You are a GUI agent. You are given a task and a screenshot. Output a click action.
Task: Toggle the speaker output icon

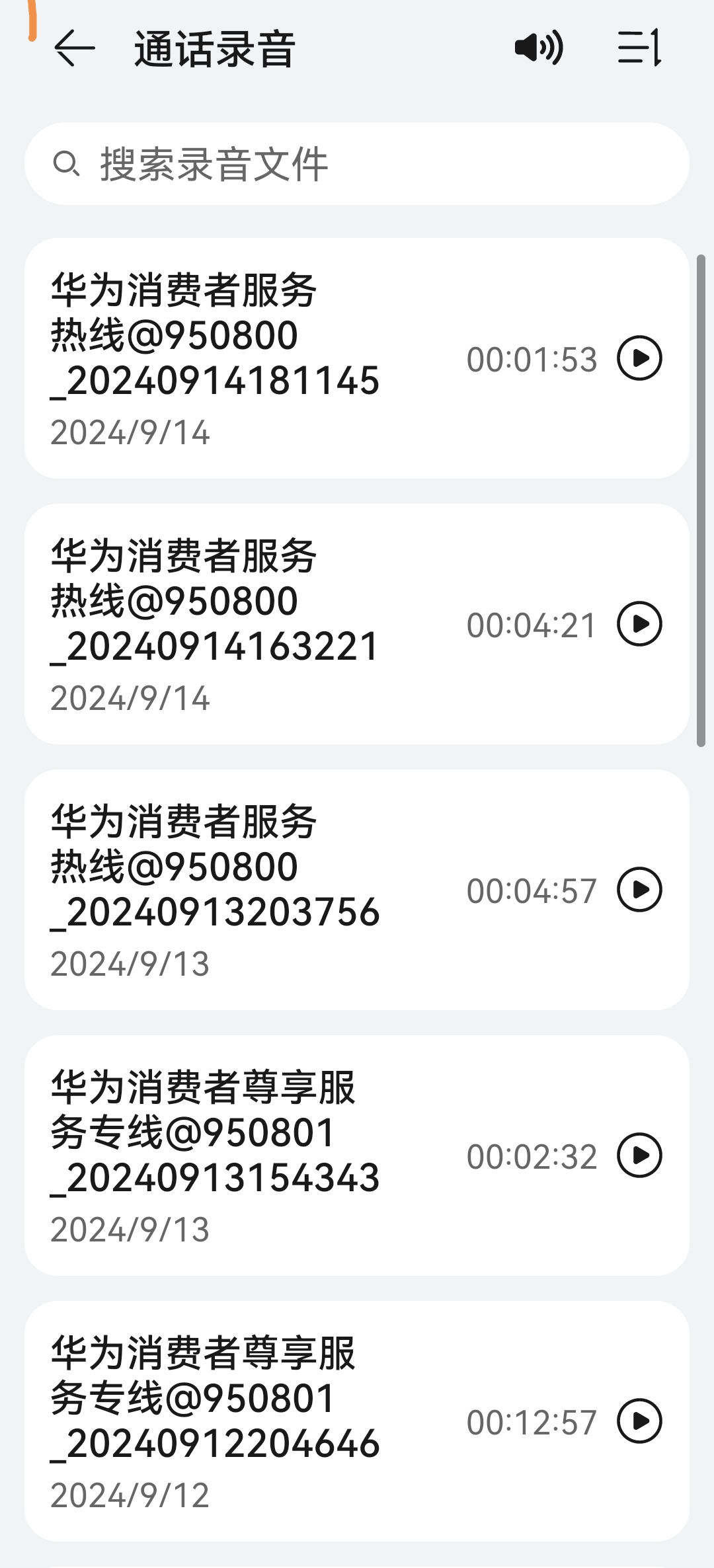(539, 48)
